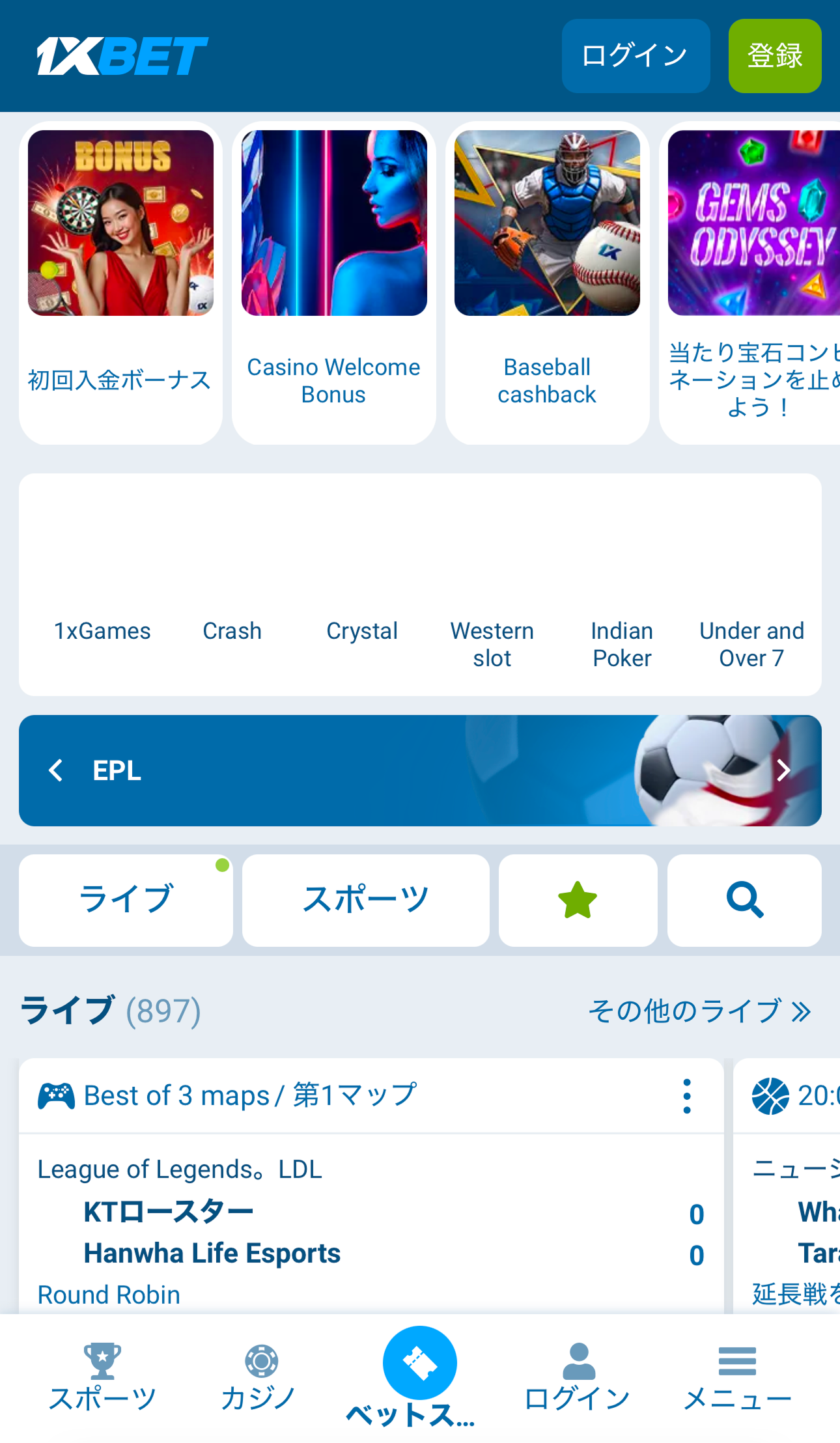Show the next banner with the right arrow

pyautogui.click(x=783, y=770)
